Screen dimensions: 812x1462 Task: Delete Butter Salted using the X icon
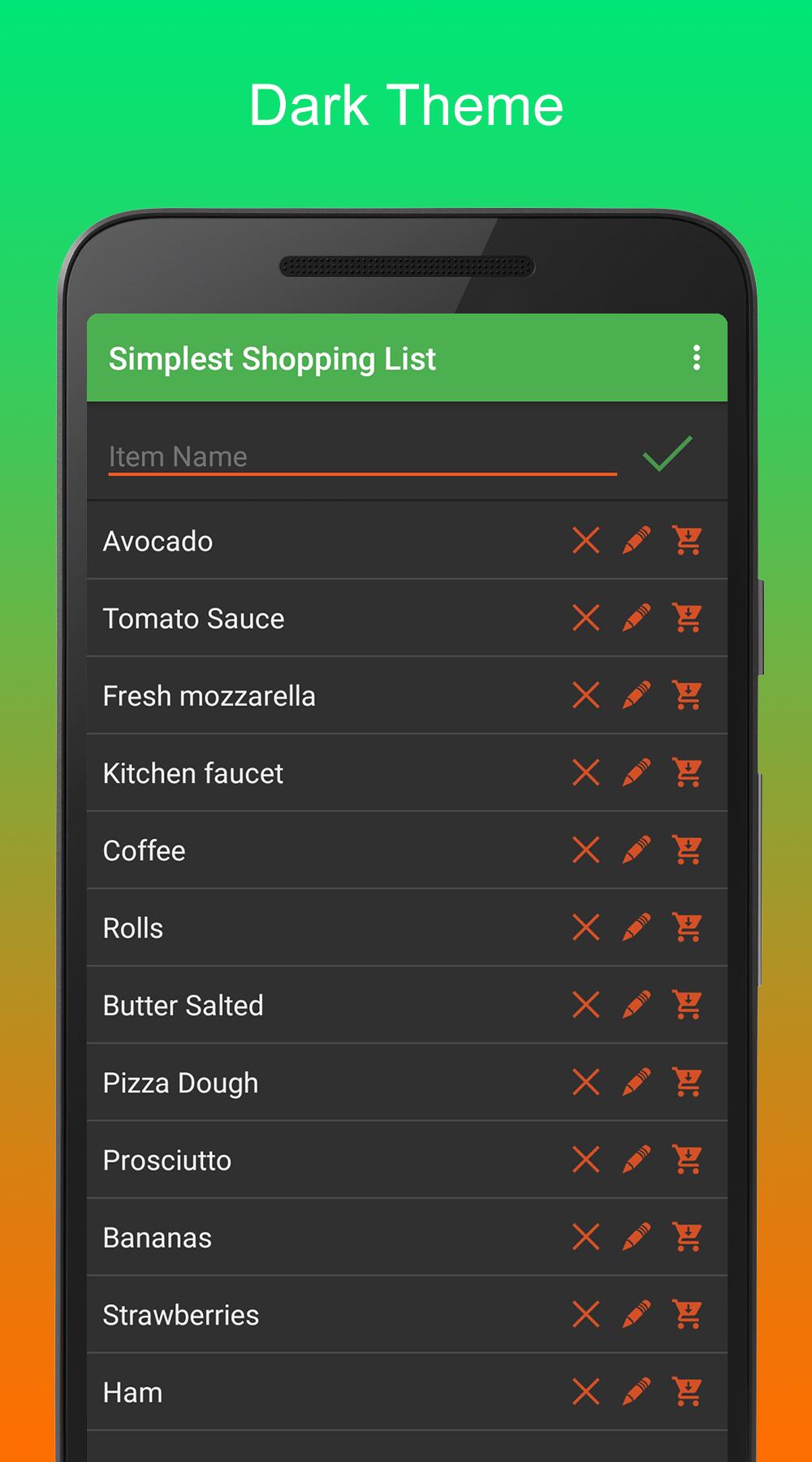(x=586, y=1005)
